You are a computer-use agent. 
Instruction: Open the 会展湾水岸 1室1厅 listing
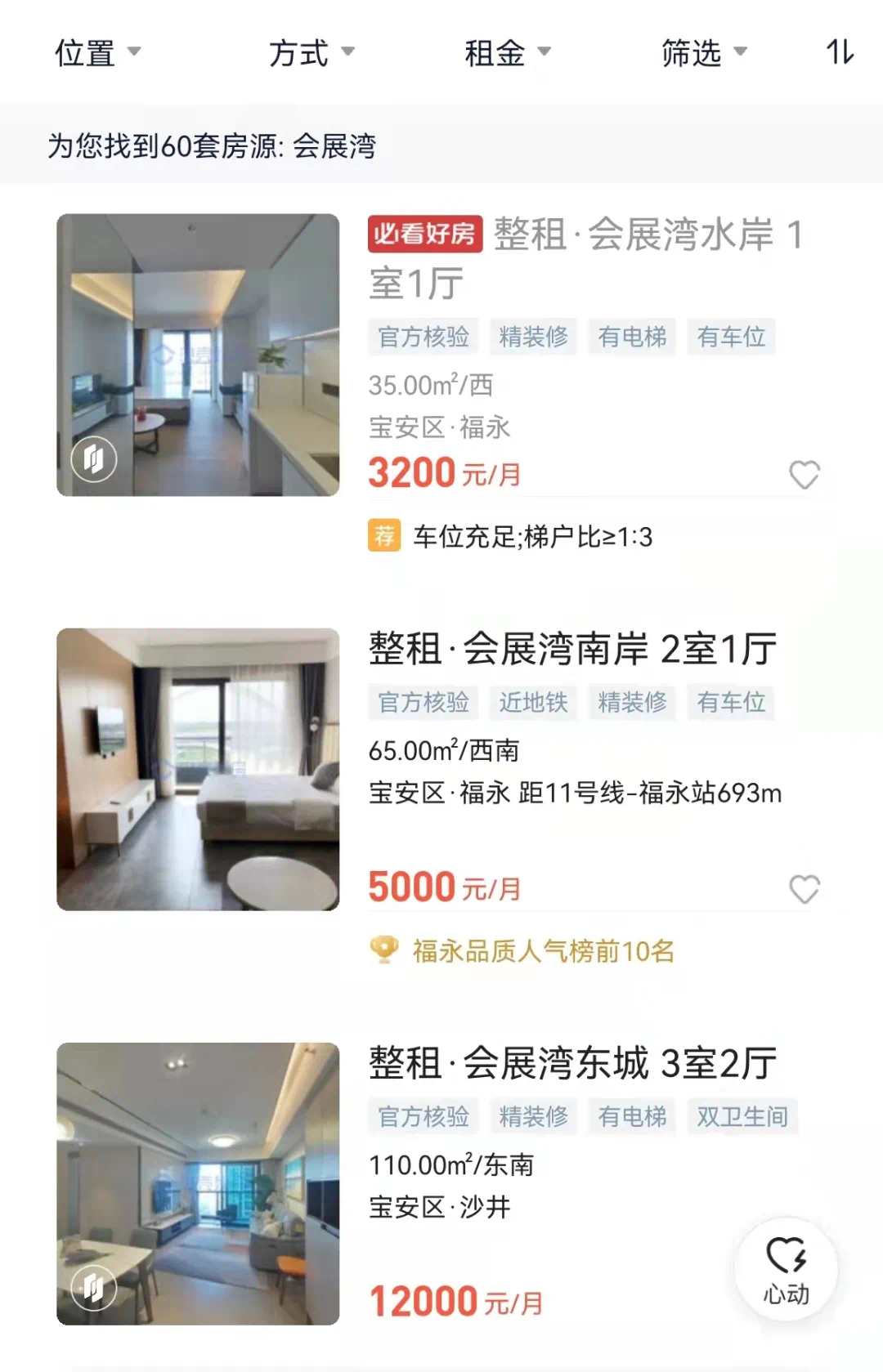click(585, 258)
